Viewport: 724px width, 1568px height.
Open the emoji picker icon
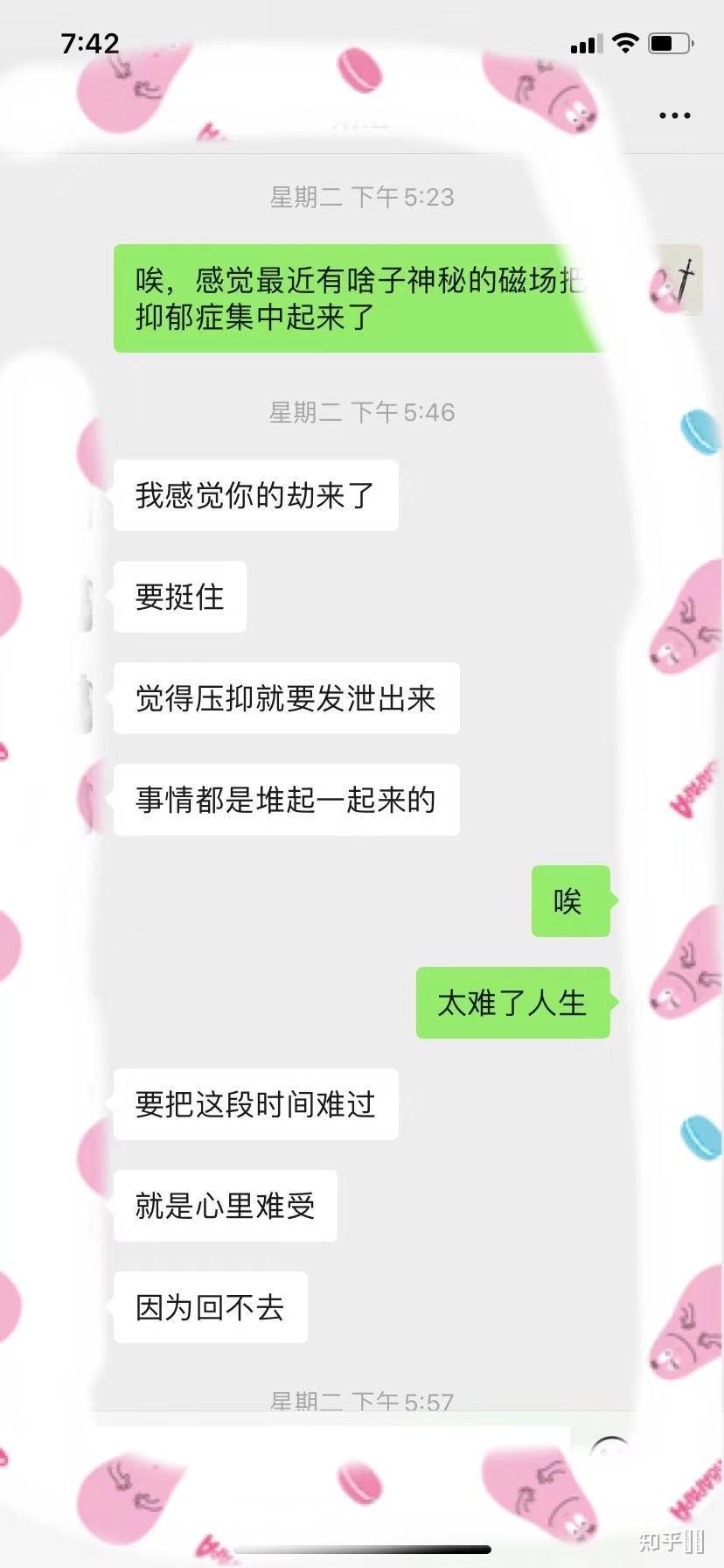coord(610,1454)
